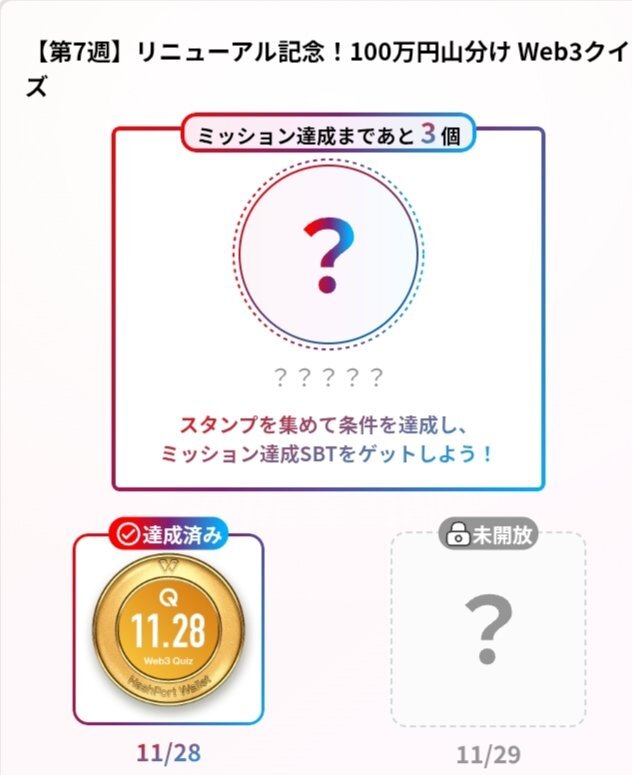632x775 pixels.
Task: Open the completed 11/28 stamp card
Action: click(168, 630)
